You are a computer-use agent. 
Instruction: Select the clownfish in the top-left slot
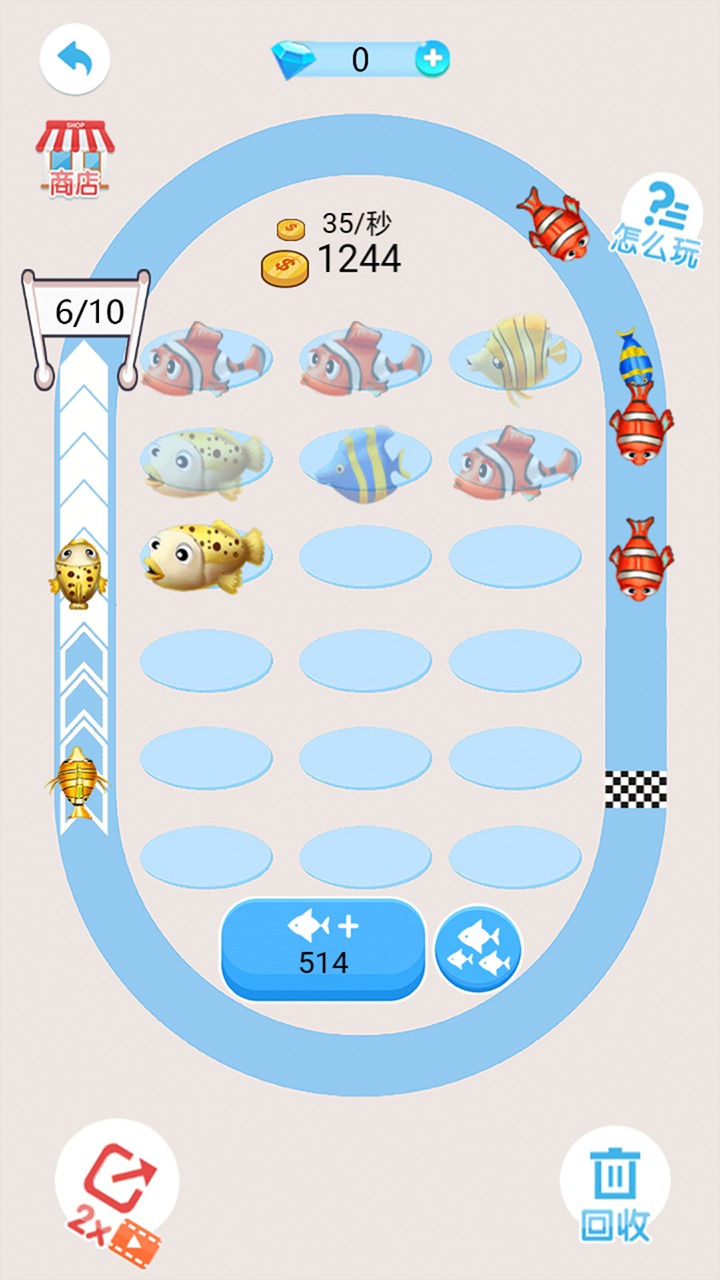coord(205,358)
